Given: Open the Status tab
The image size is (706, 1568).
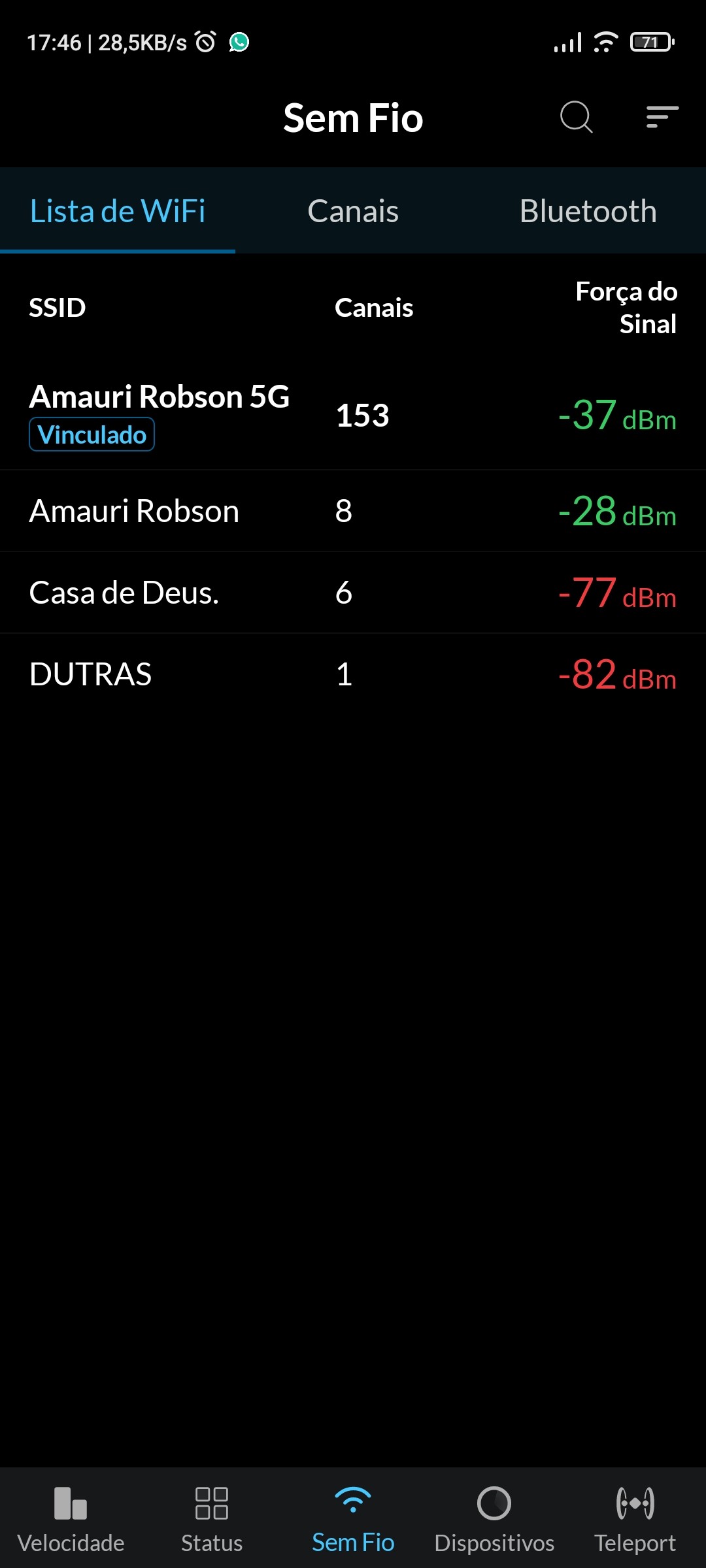Looking at the screenshot, I should pos(212,1518).
